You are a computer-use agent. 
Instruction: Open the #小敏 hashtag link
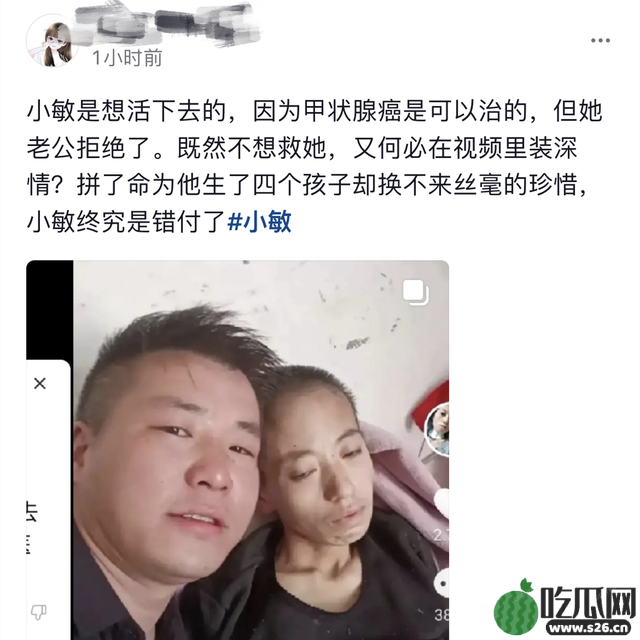(x=260, y=223)
